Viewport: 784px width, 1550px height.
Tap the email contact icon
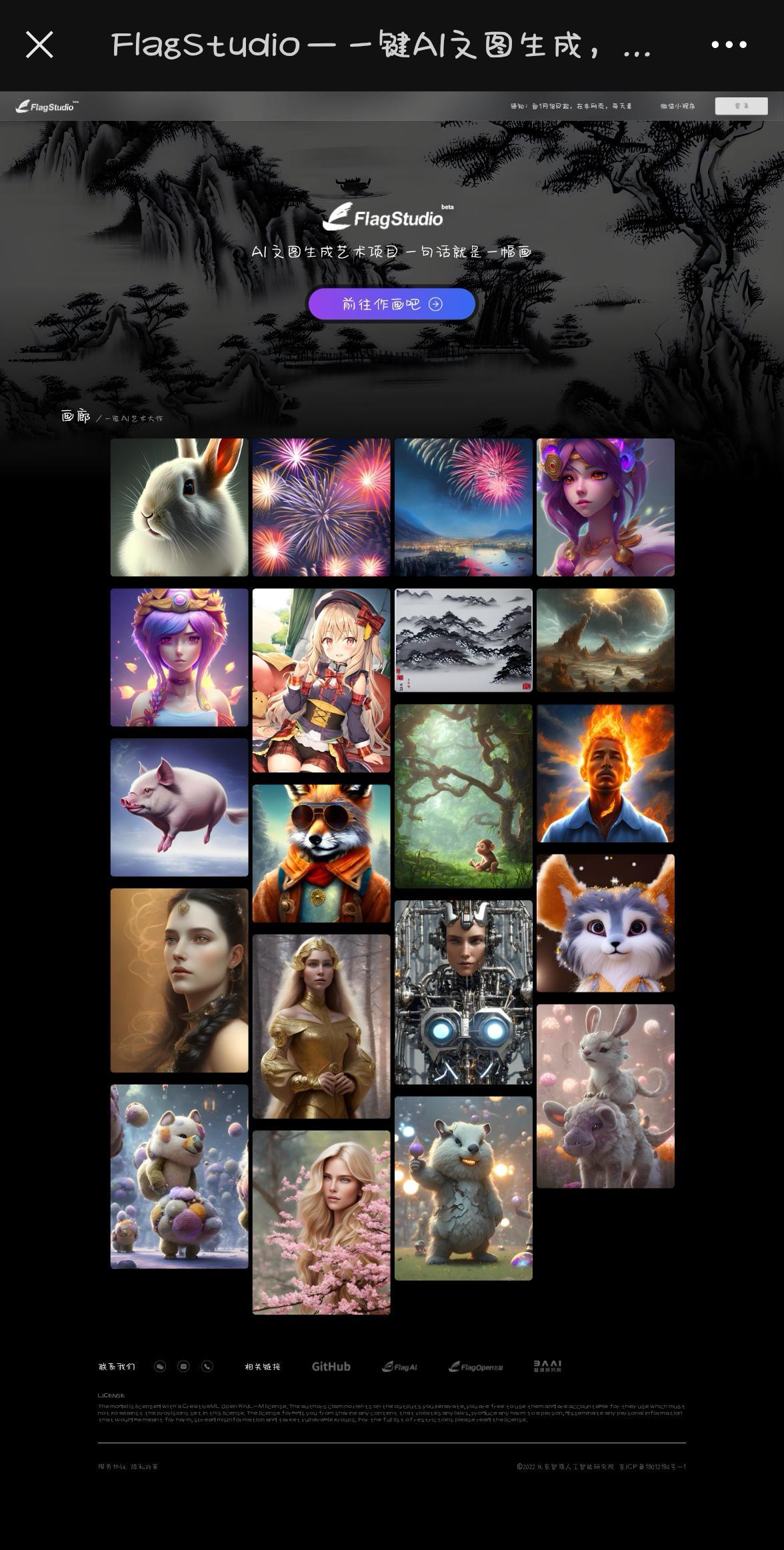point(183,1366)
